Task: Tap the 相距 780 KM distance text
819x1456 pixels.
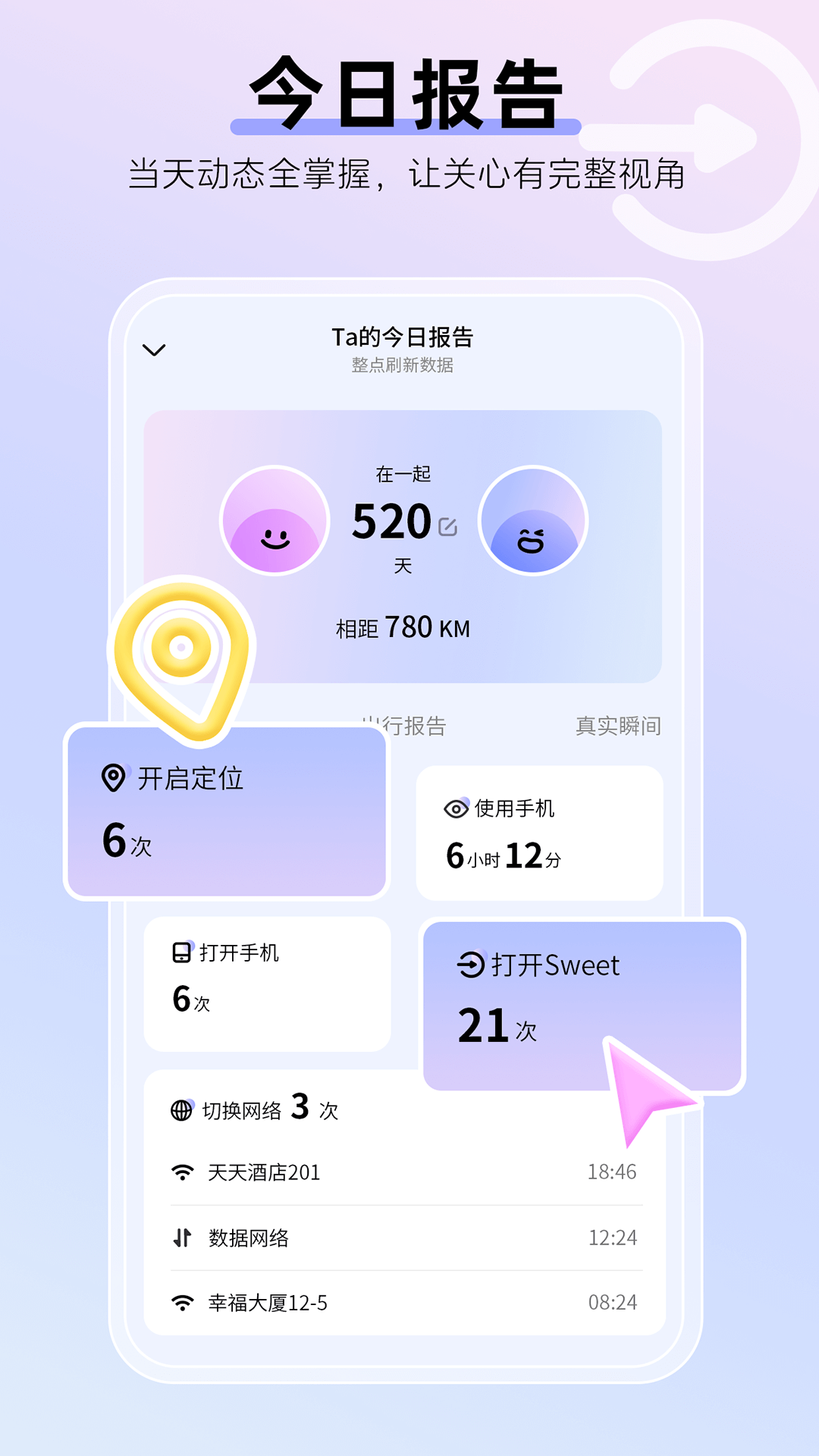Action: 403,627
